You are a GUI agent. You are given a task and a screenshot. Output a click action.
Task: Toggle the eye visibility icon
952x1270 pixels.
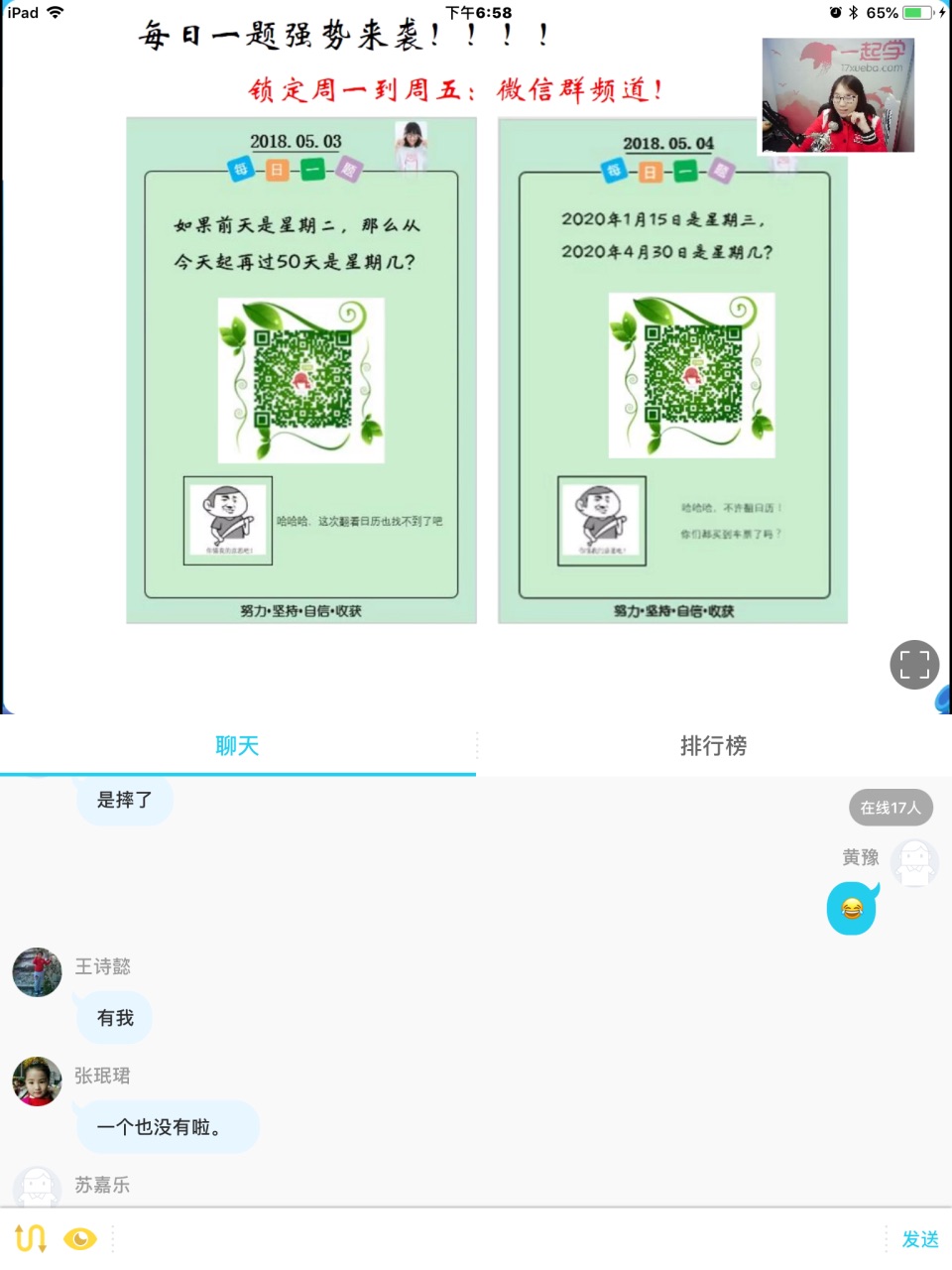click(80, 1238)
